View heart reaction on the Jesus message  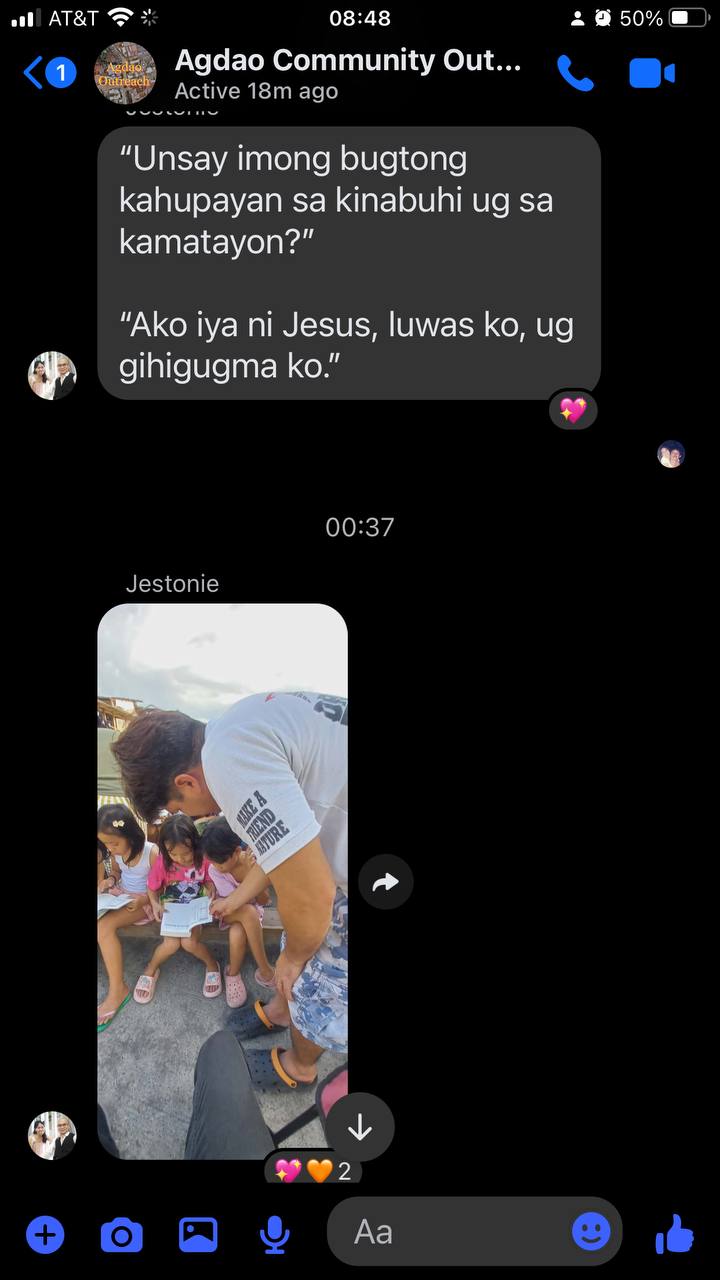point(572,410)
